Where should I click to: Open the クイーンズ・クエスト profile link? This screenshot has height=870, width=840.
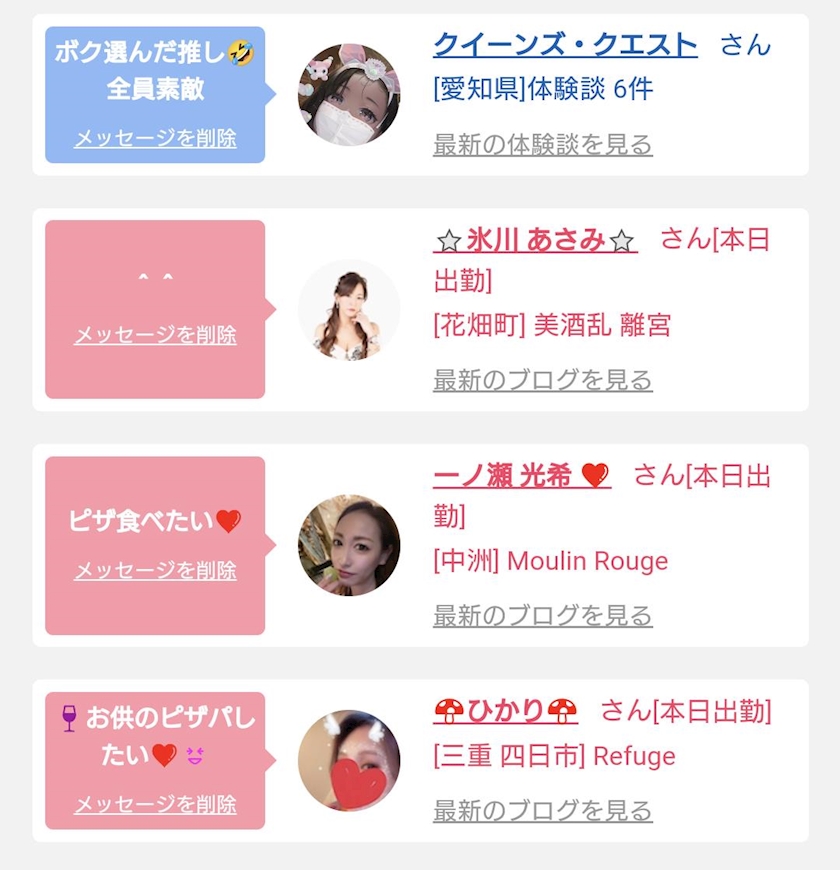(x=565, y=45)
